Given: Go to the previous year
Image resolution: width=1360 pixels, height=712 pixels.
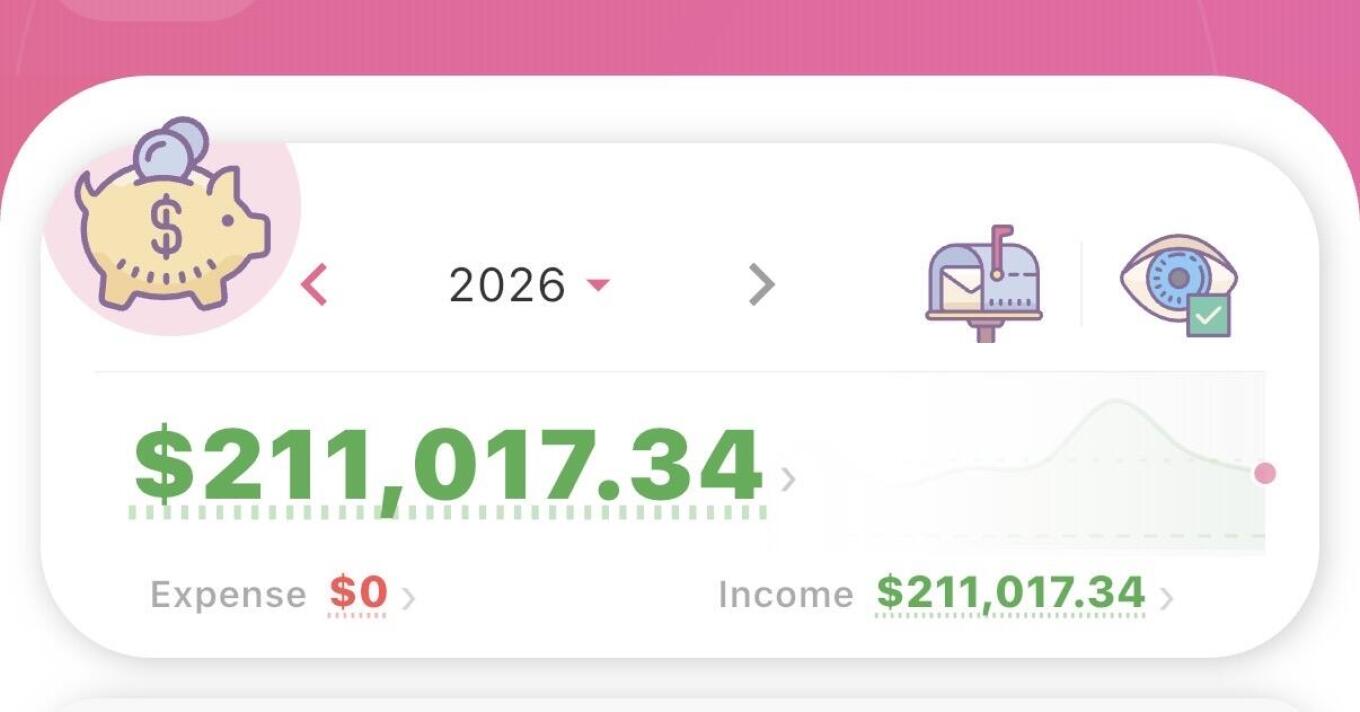Looking at the screenshot, I should (x=314, y=286).
